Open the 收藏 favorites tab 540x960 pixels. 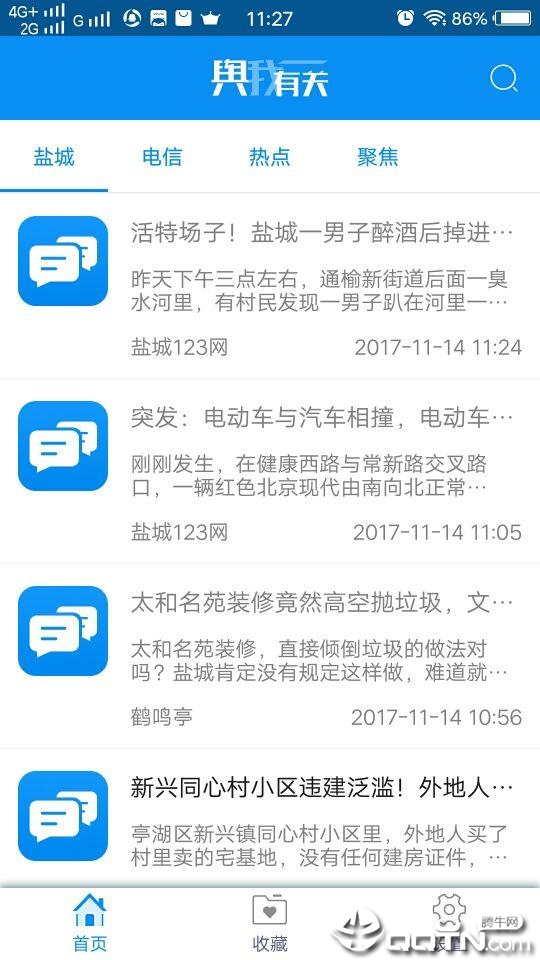click(269, 924)
